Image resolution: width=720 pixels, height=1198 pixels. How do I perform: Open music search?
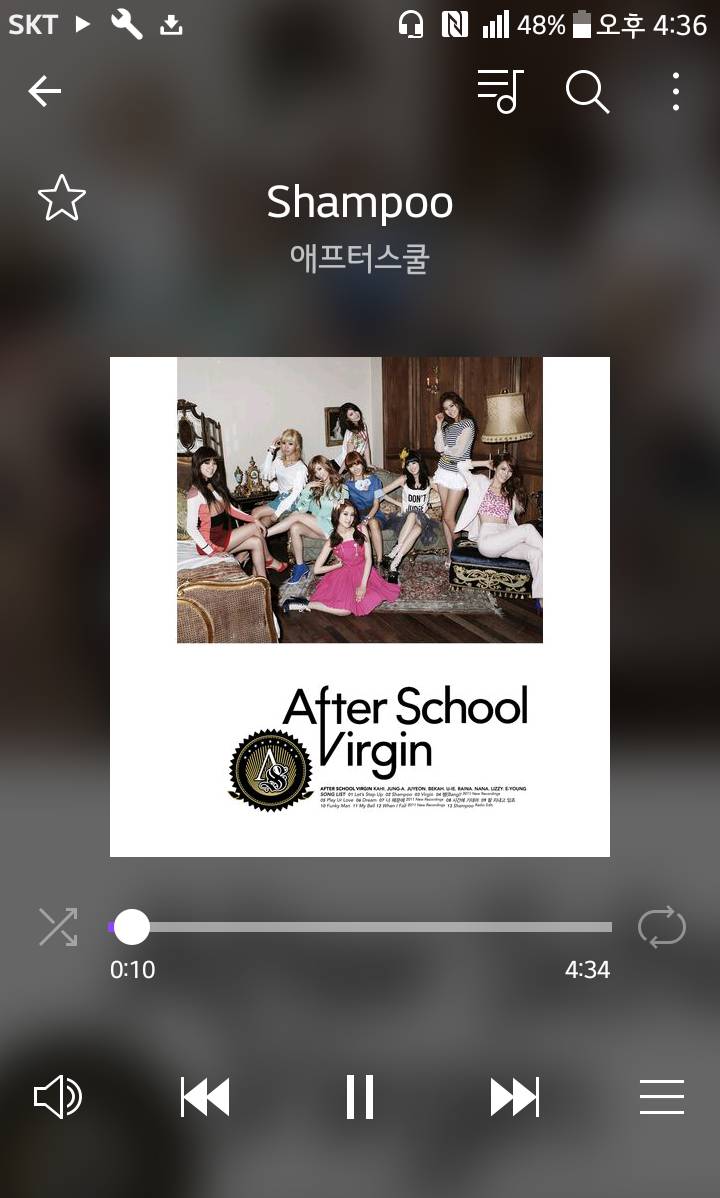(587, 92)
